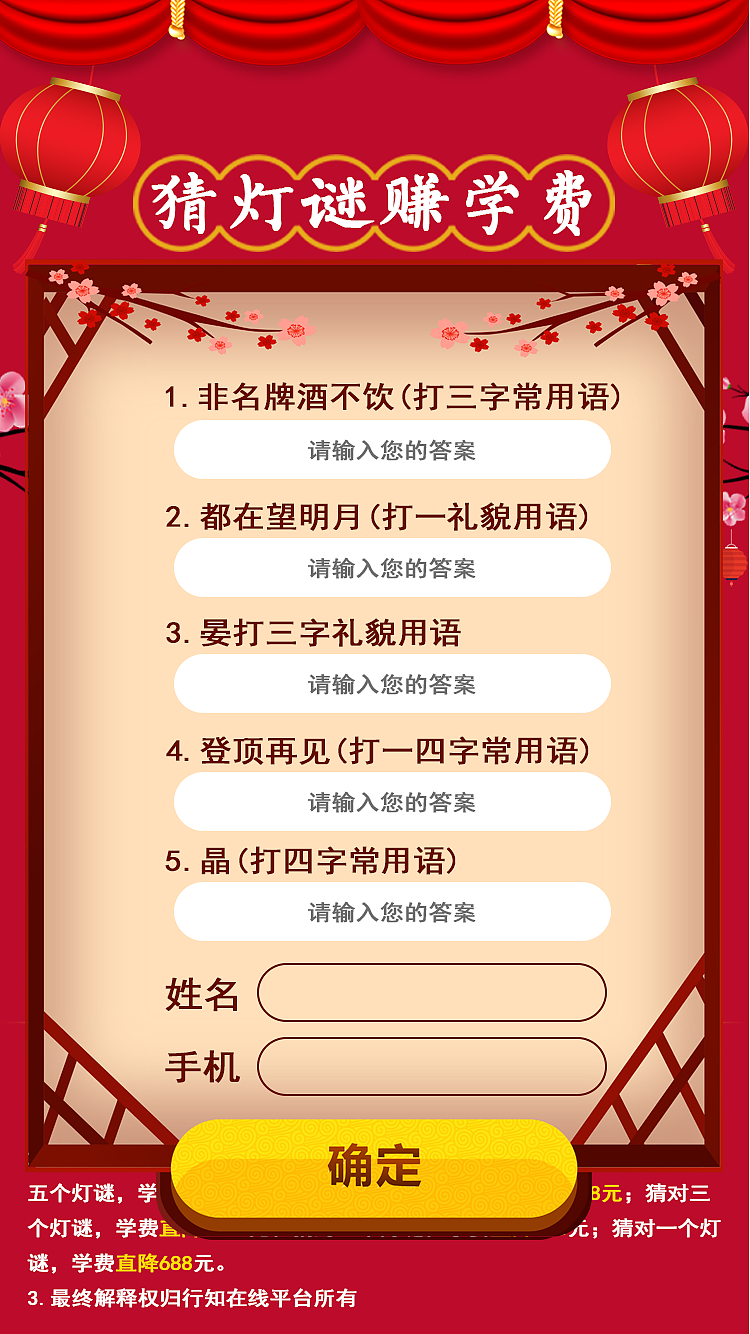Click the answer field for riddle 都在望明月
The width and height of the screenshot is (750, 1334).
click(393, 568)
